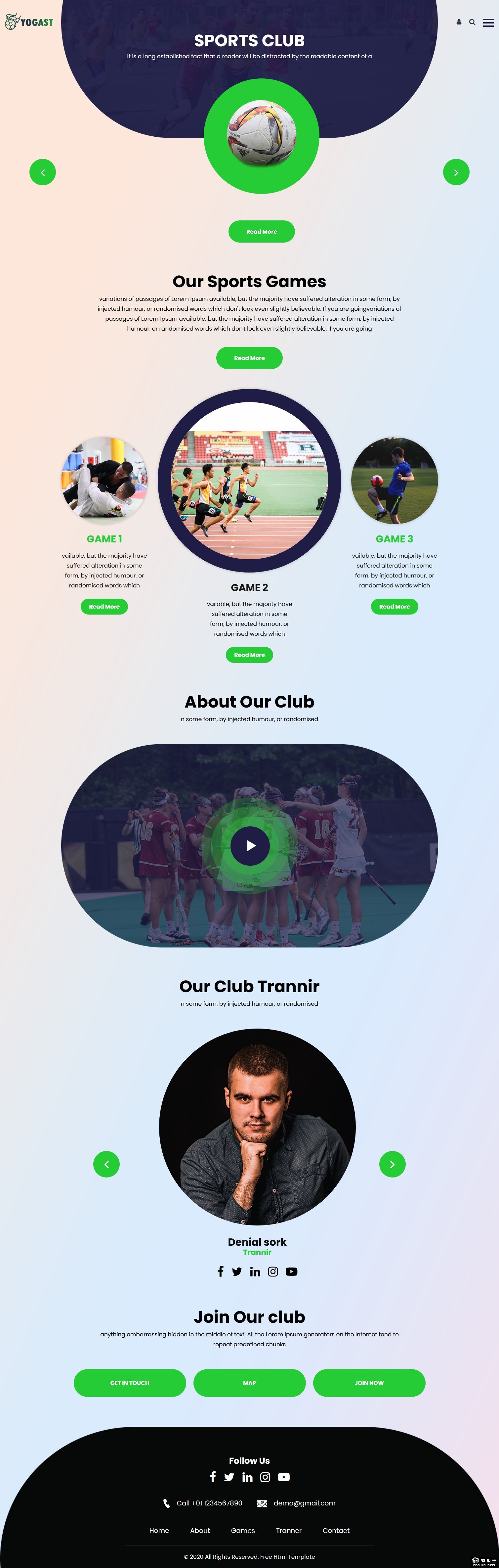Viewport: 499px width, 1568px height.
Task: Go to next hero slide
Action: coord(456,172)
